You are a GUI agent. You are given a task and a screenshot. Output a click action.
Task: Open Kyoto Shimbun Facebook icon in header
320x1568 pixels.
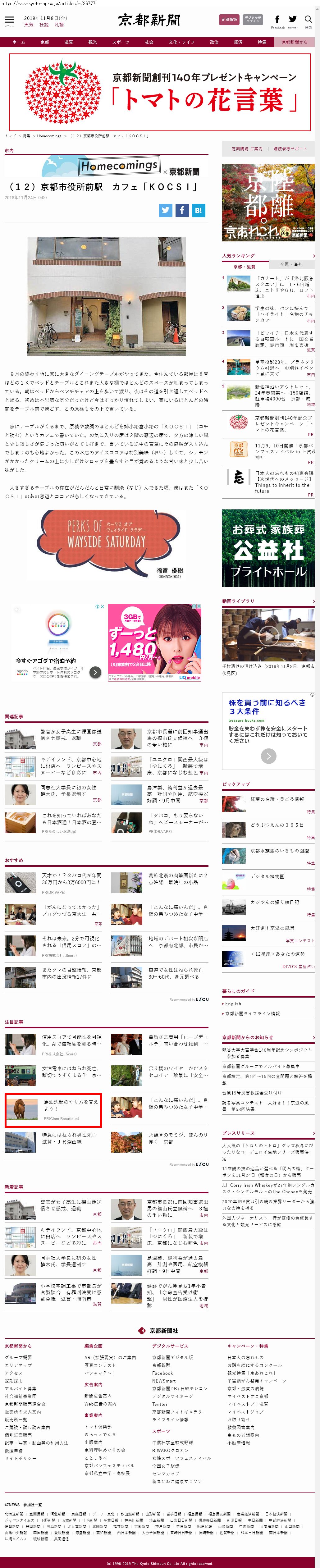(x=277, y=21)
